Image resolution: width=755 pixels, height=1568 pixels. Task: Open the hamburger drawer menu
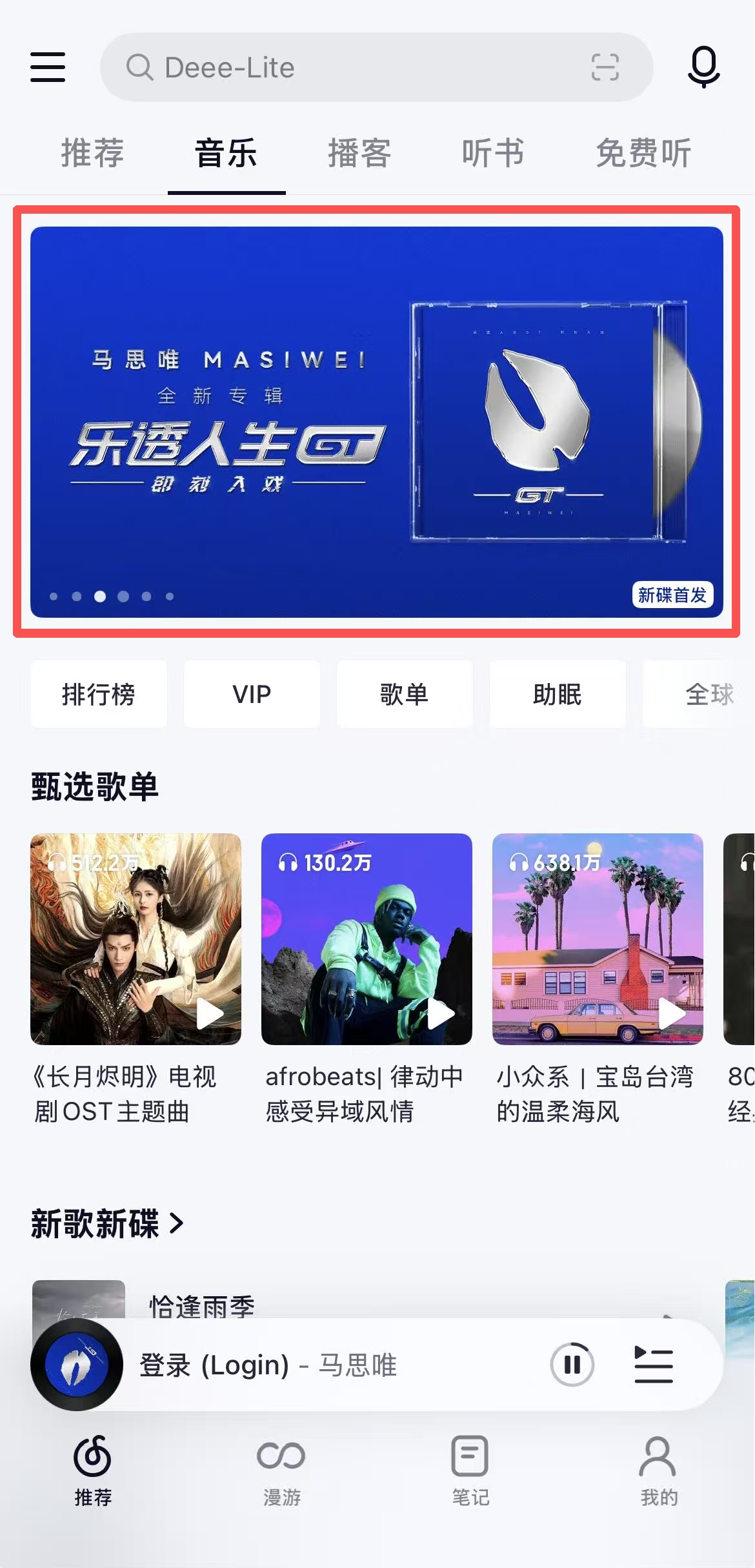(48, 67)
